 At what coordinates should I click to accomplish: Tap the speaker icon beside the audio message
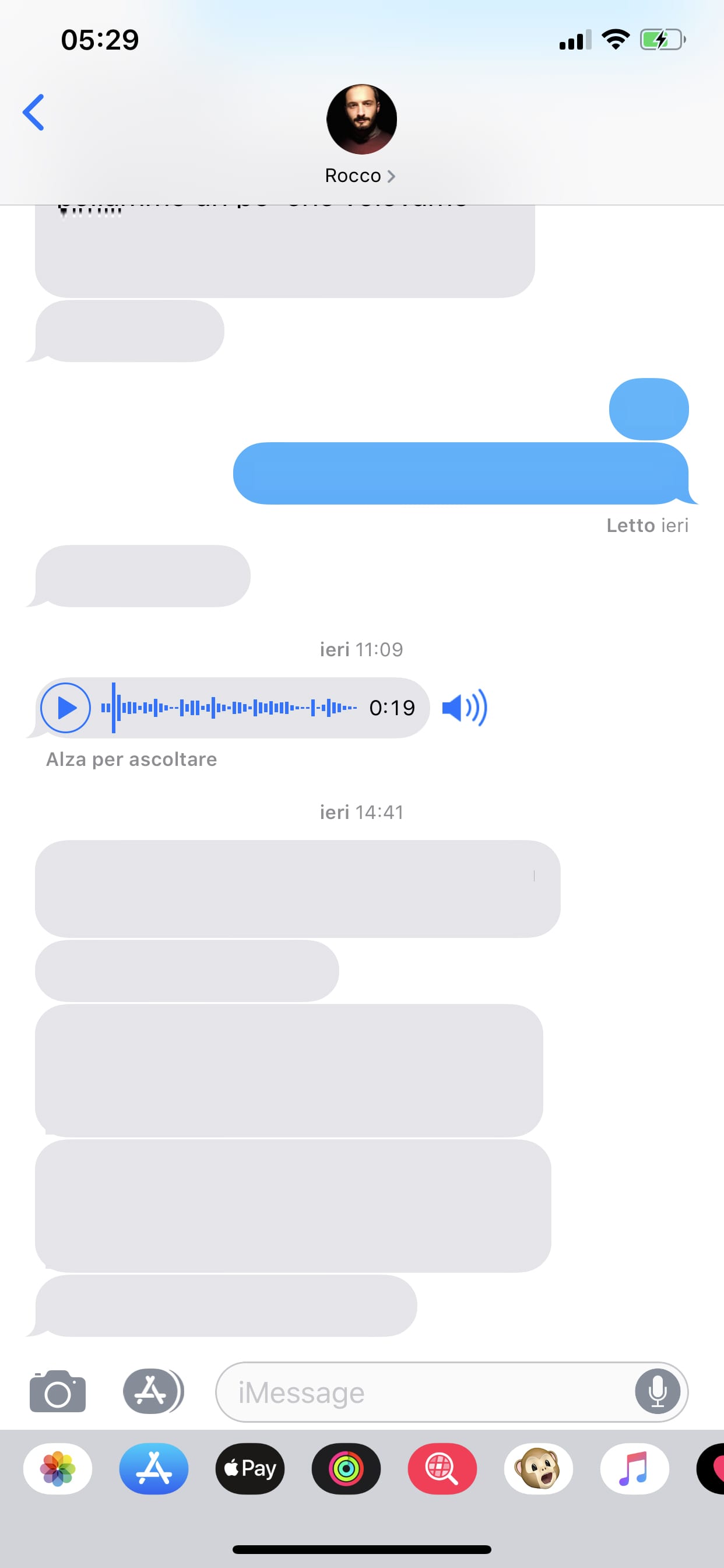465,708
